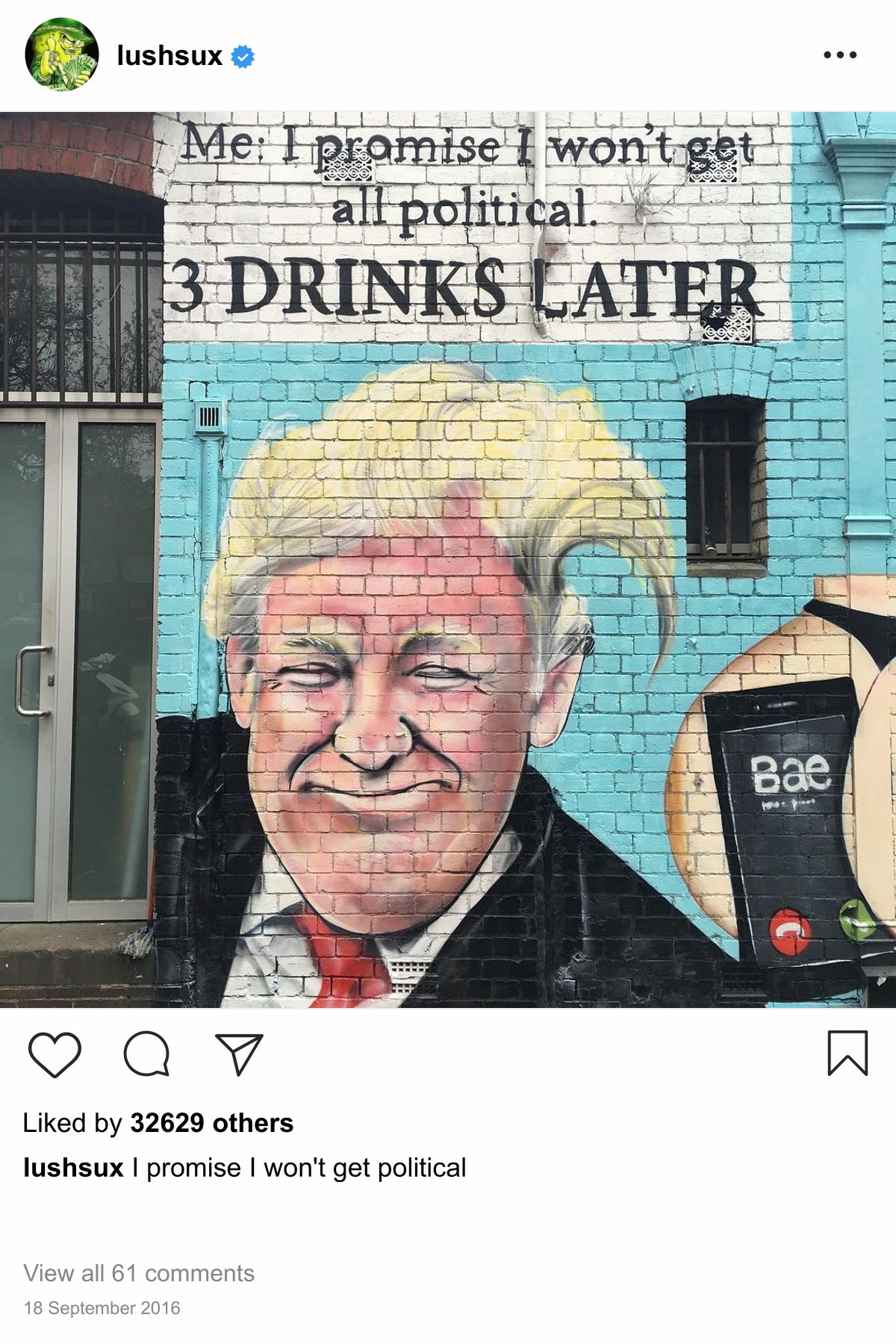
Task: Like this post with the heart
Action: pos(55,1054)
